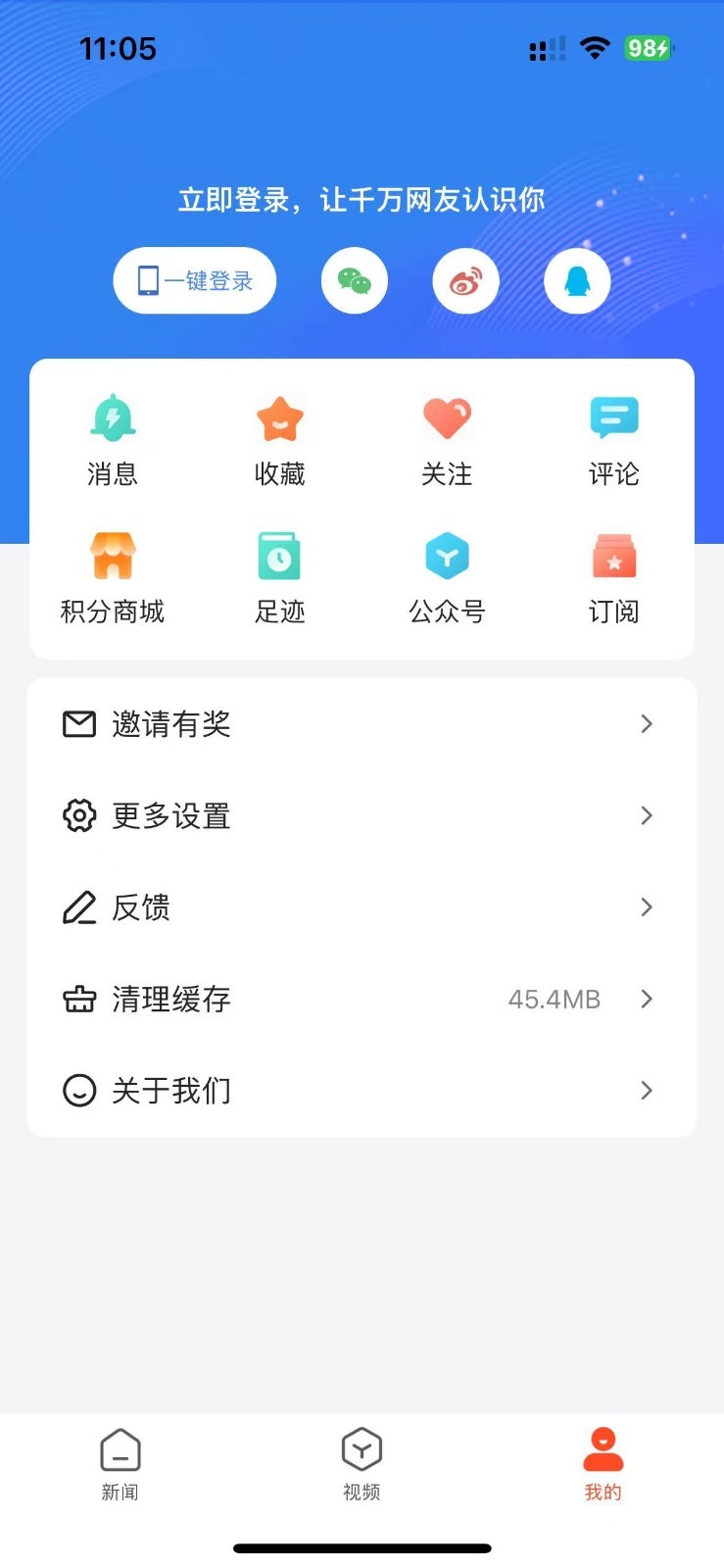Open 反馈 feedback page
This screenshot has width=724, height=1568.
pos(362,907)
